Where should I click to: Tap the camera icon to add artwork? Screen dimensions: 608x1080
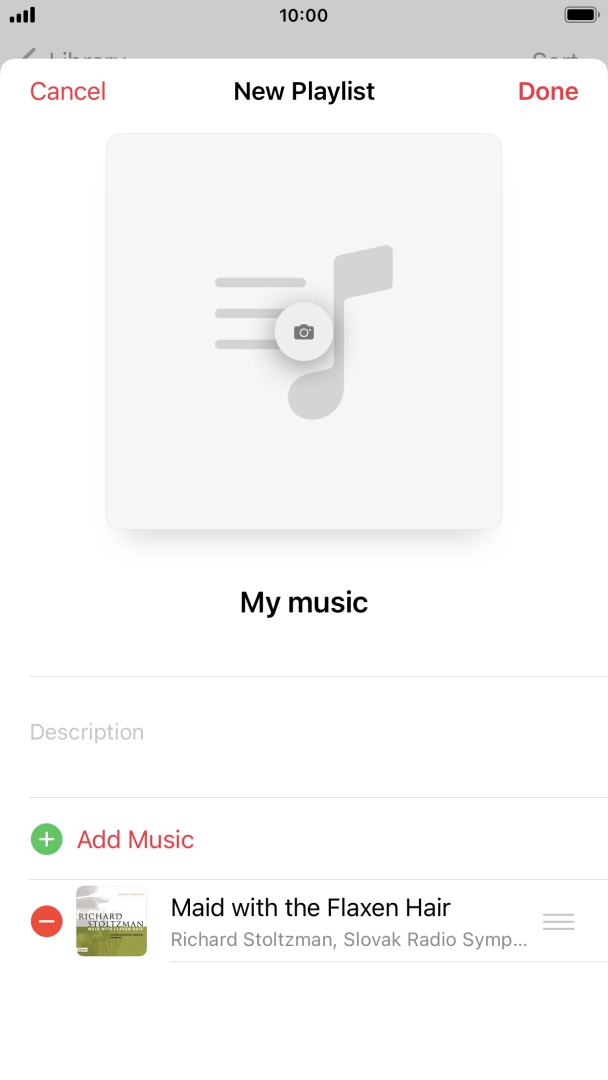[304, 332]
